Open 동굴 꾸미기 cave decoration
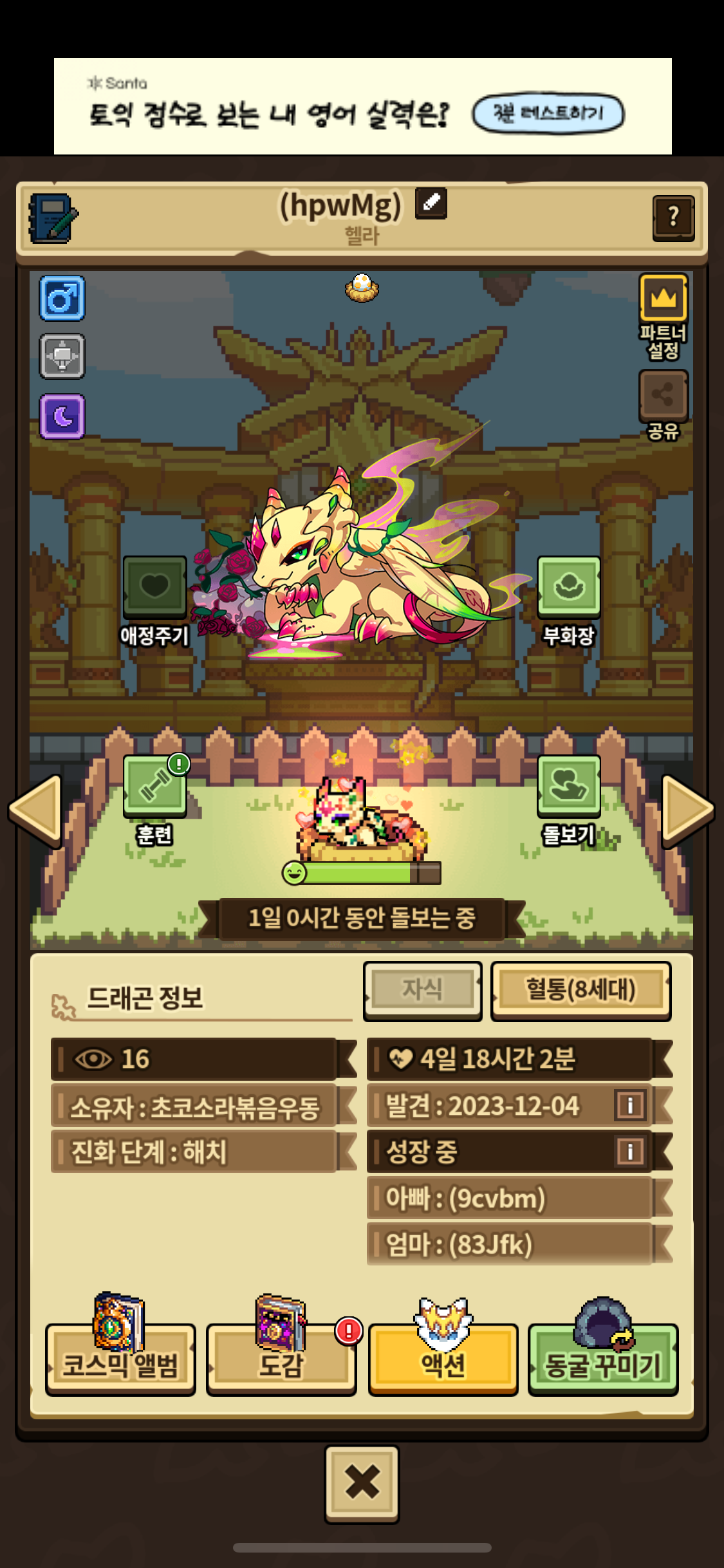The height and width of the screenshot is (1568, 724). pyautogui.click(x=603, y=1361)
